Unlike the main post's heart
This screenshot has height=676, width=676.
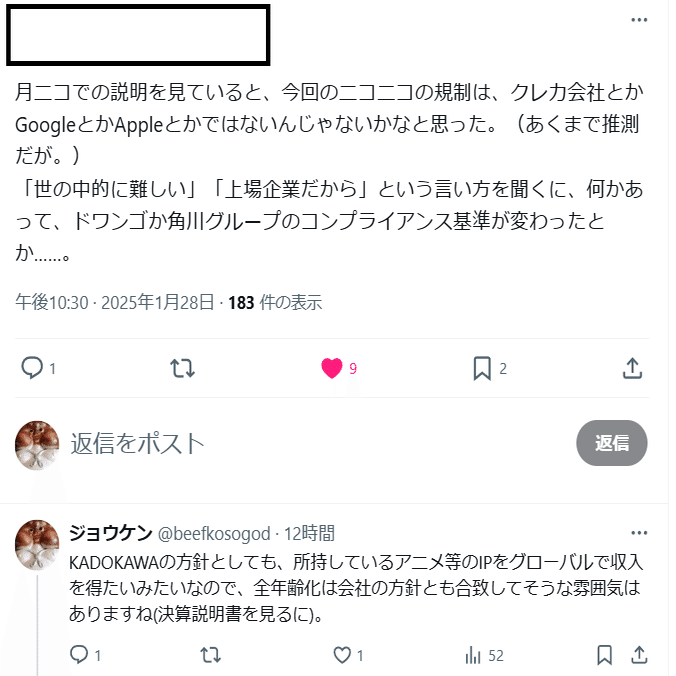(x=332, y=368)
